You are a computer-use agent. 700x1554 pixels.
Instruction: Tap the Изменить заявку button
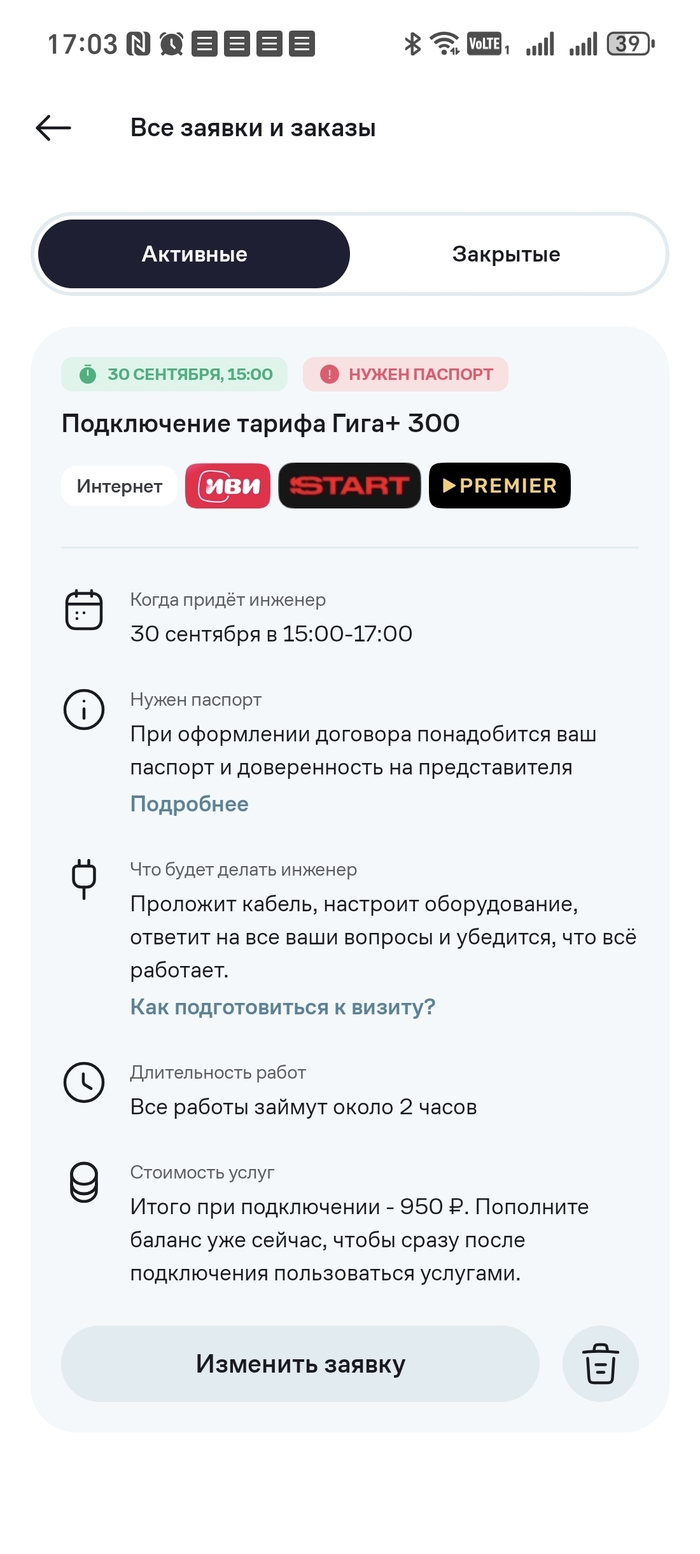tap(300, 1364)
